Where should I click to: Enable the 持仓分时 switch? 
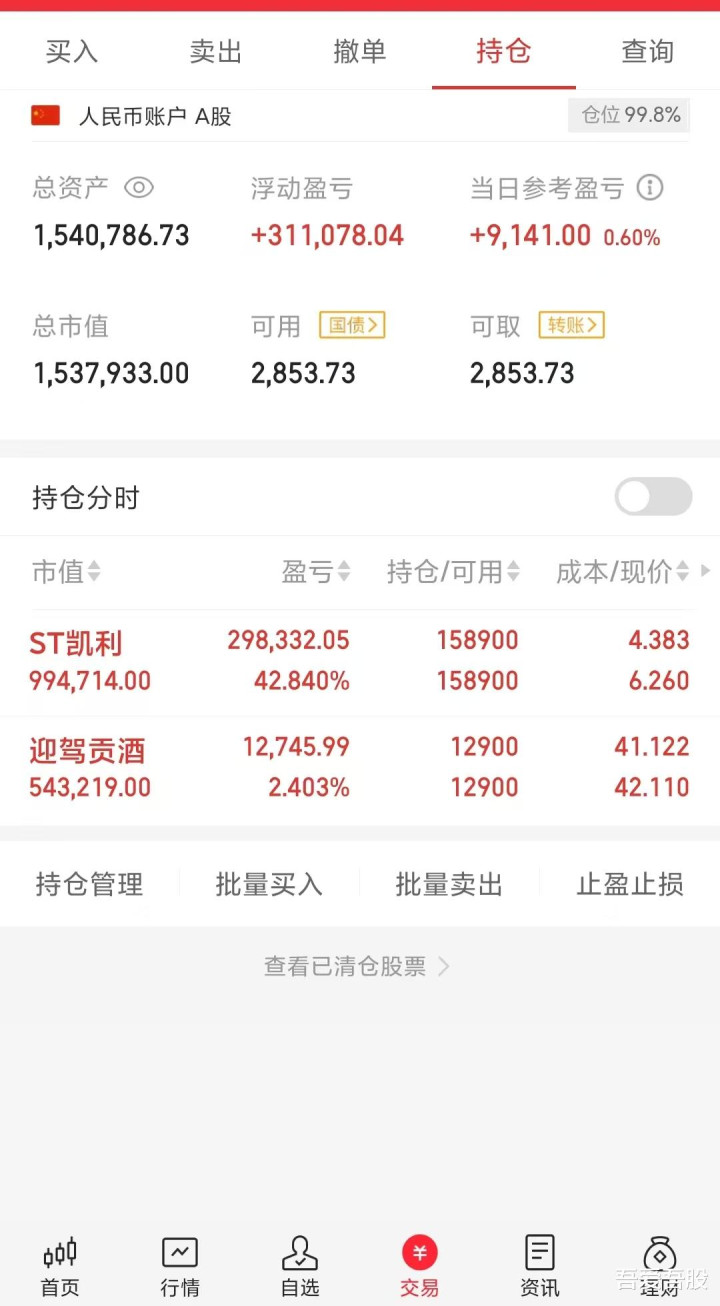point(653,497)
